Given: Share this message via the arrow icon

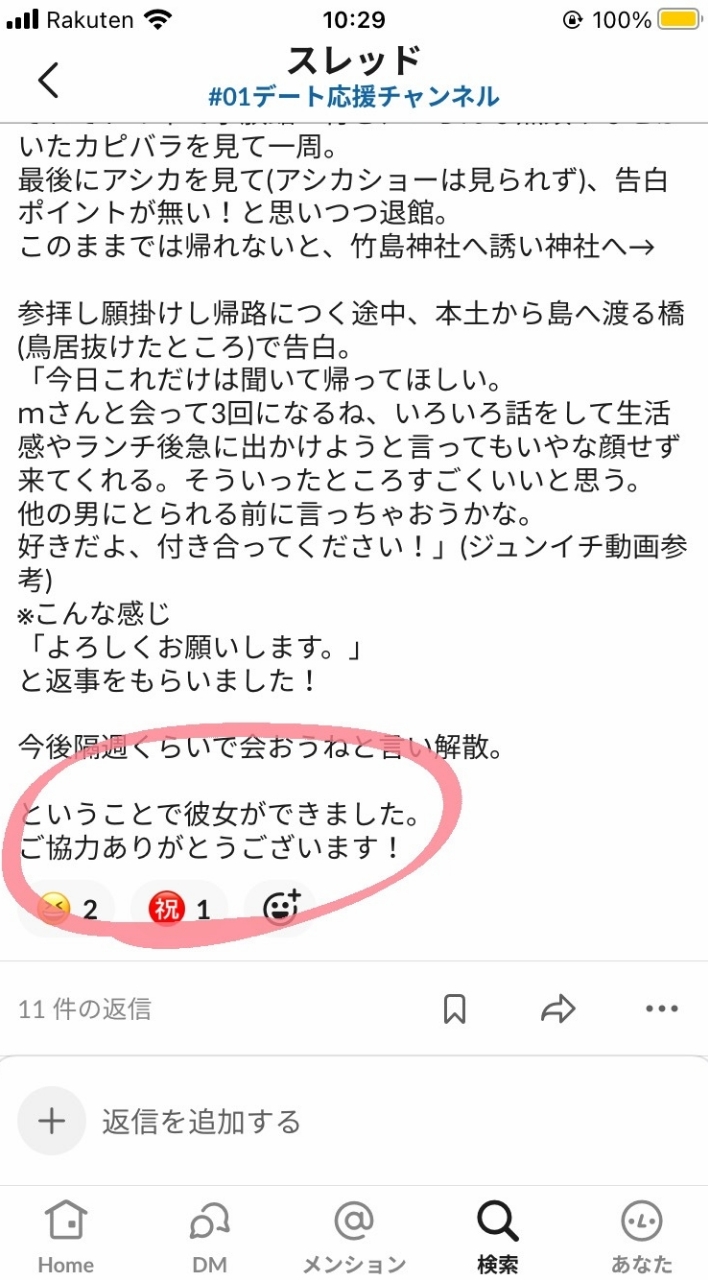Looking at the screenshot, I should click(558, 1009).
